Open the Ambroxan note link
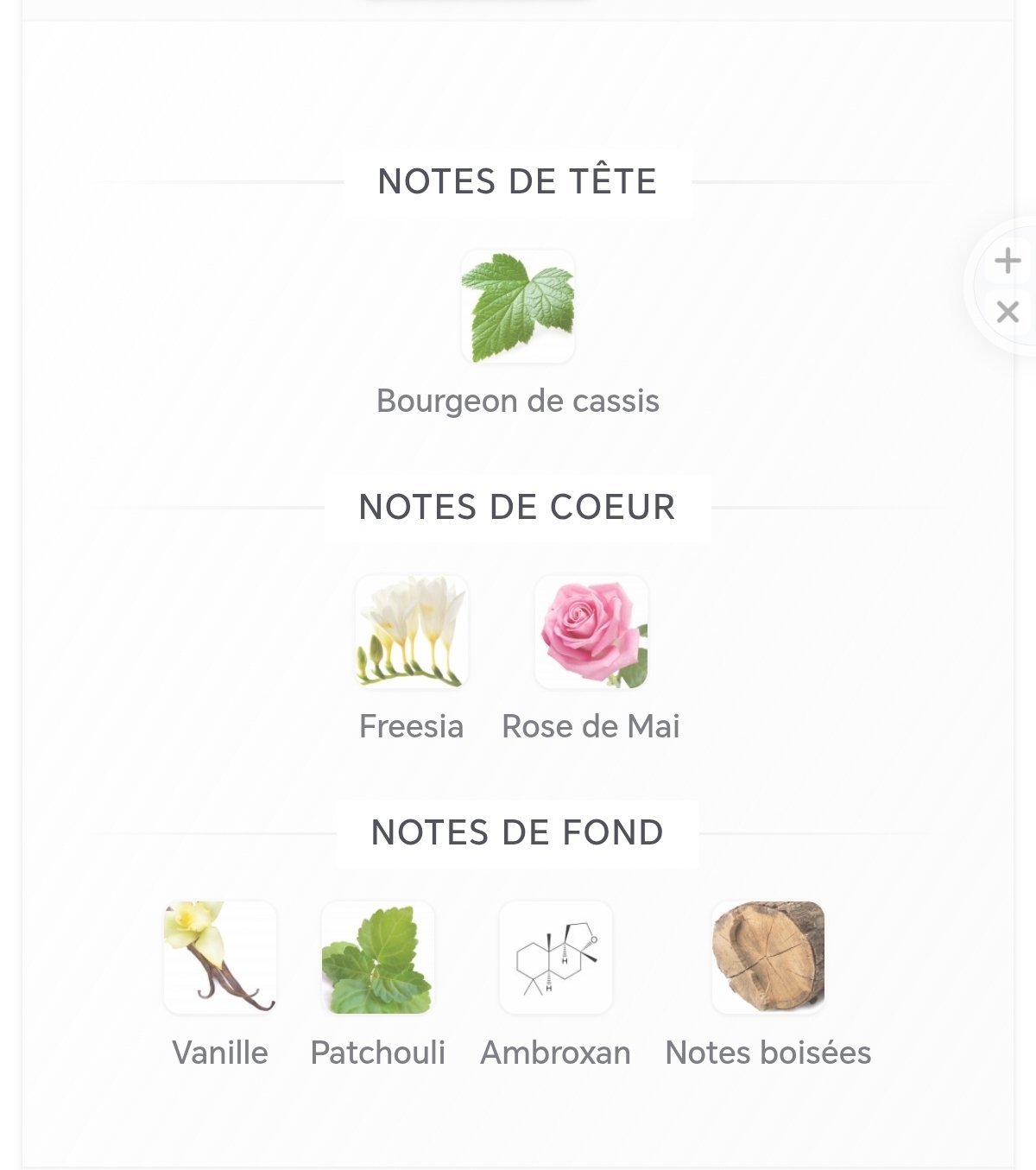Image resolution: width=1036 pixels, height=1170 pixels. 556,1053
